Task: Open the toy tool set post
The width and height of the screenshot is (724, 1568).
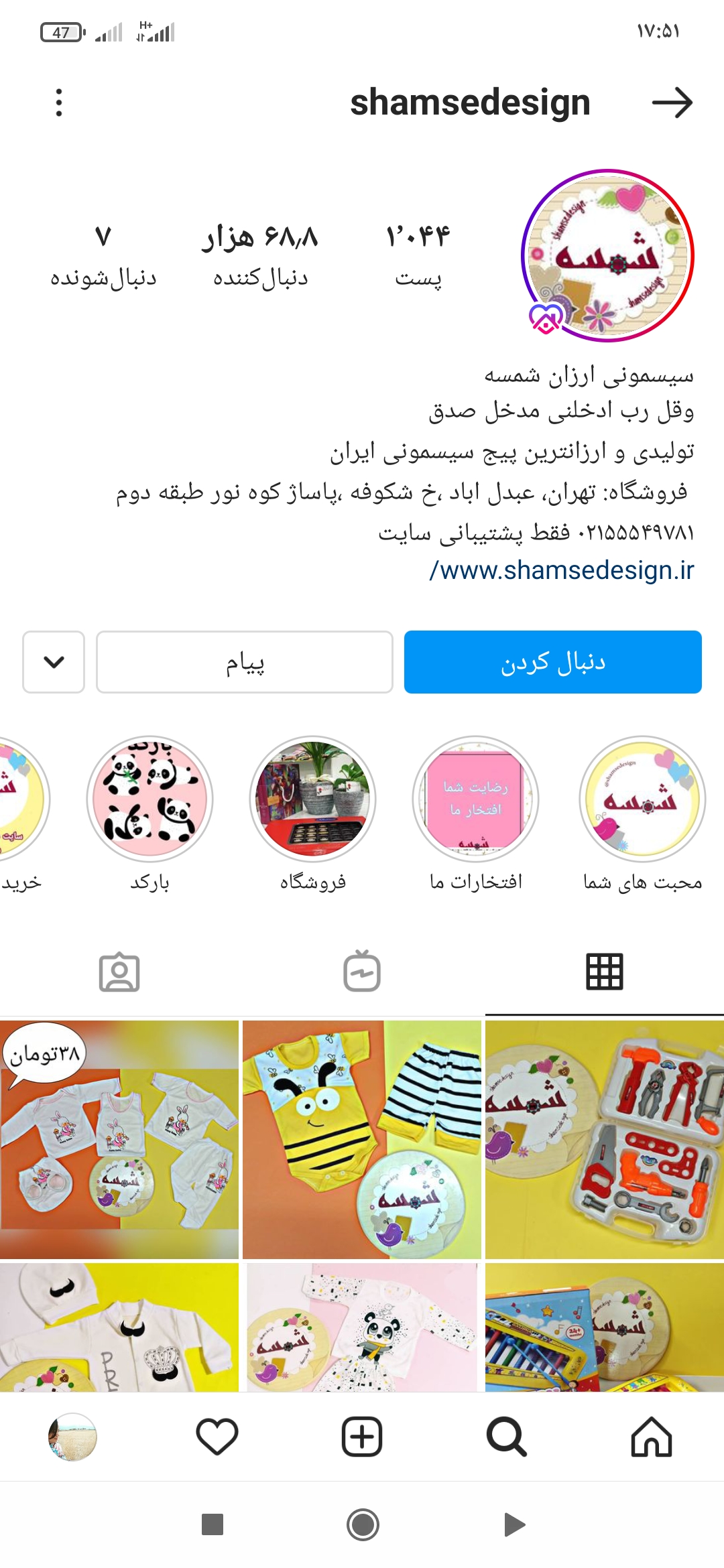Action: tap(605, 1139)
